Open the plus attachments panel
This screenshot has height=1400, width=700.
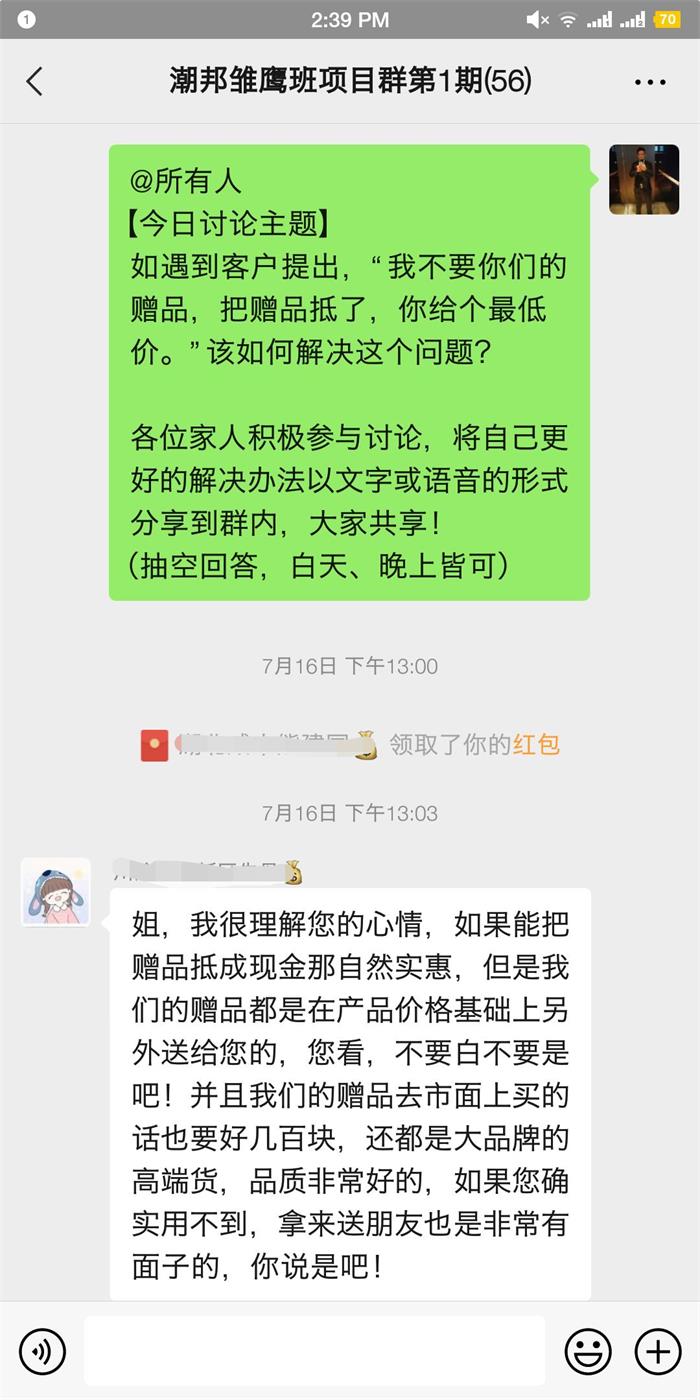click(658, 1351)
